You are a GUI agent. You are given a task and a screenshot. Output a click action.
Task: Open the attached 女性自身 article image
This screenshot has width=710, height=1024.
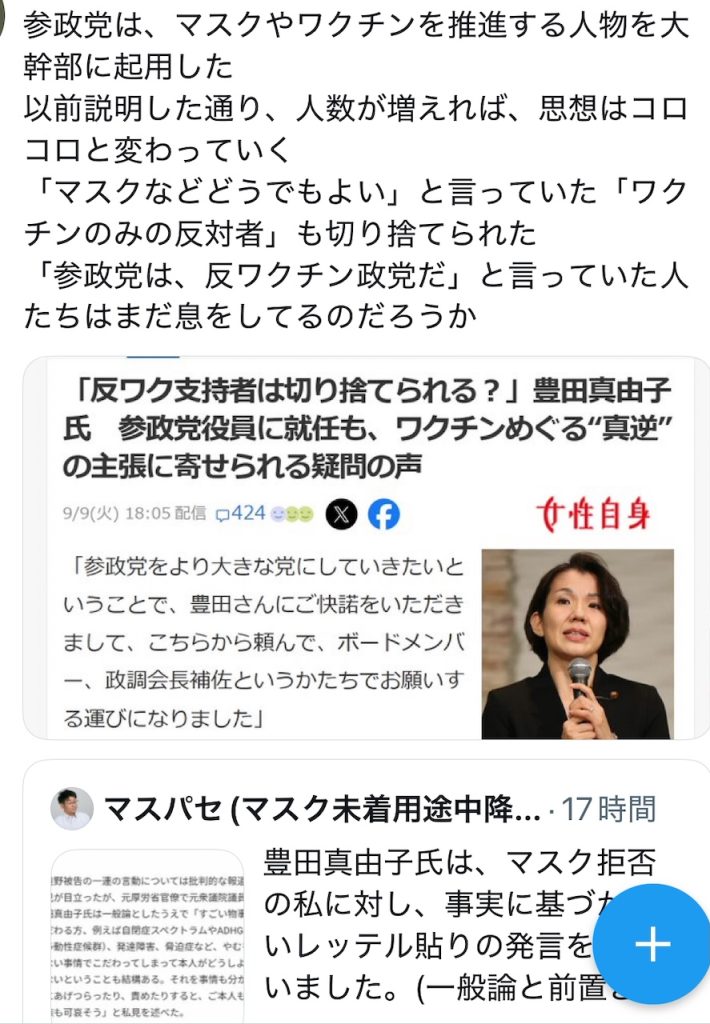point(364,547)
